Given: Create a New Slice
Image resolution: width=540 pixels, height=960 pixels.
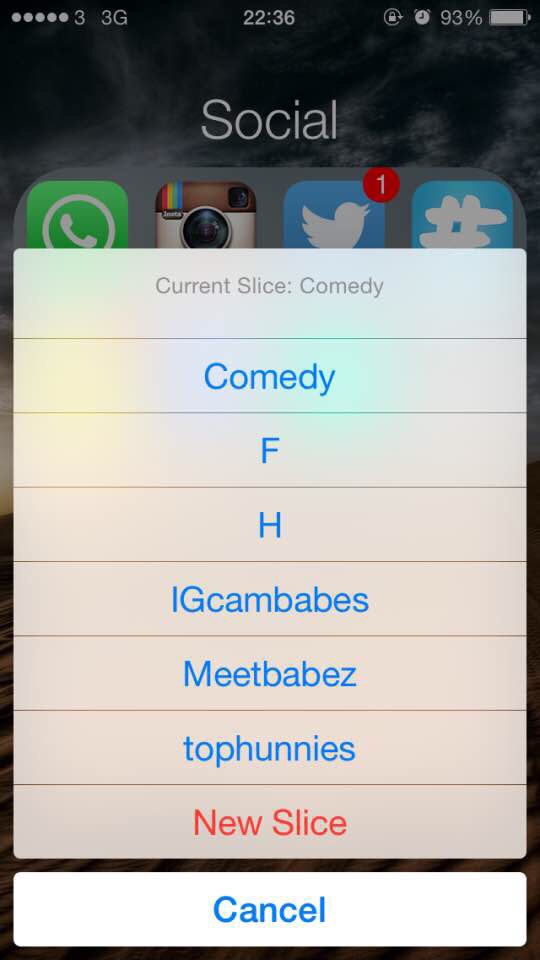Looking at the screenshot, I should pyautogui.click(x=269, y=822).
